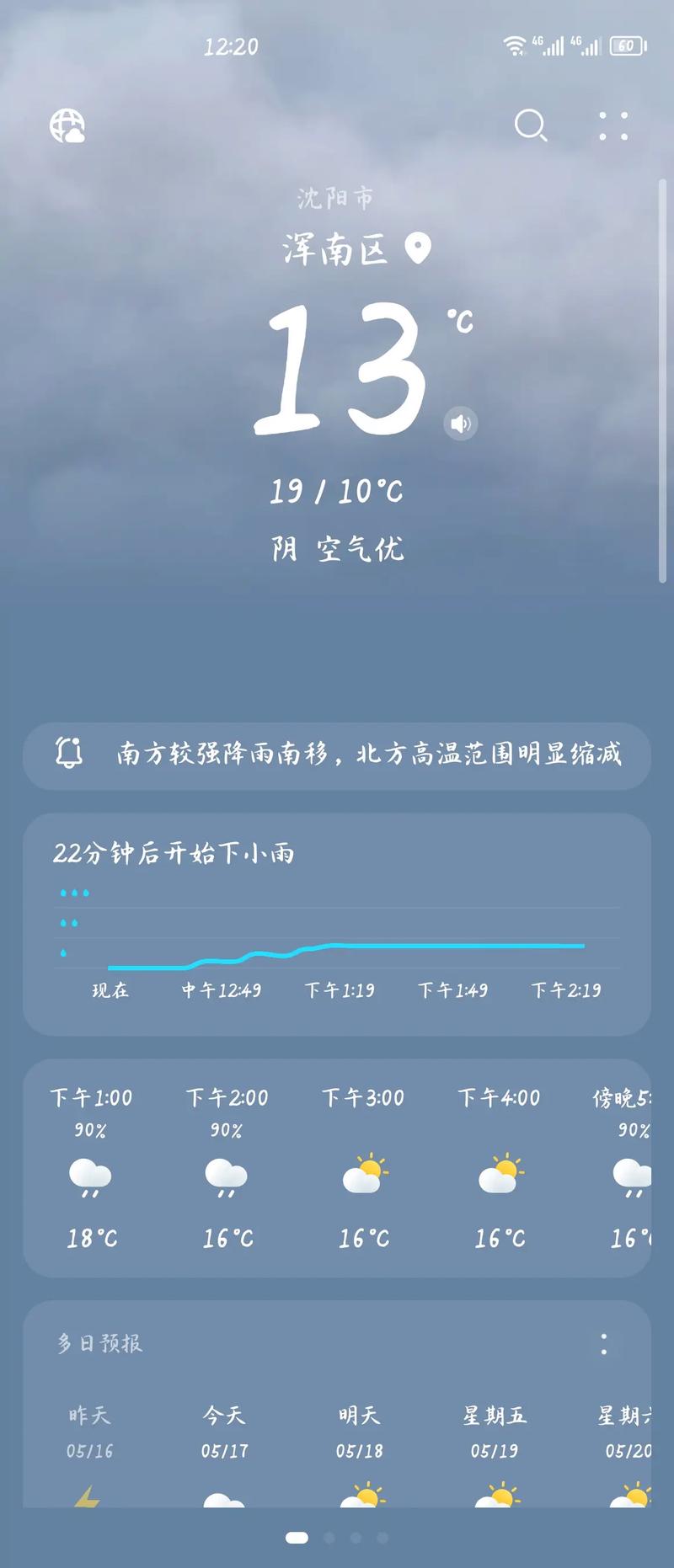
Task: Click the search icon at top right
Action: tap(531, 125)
